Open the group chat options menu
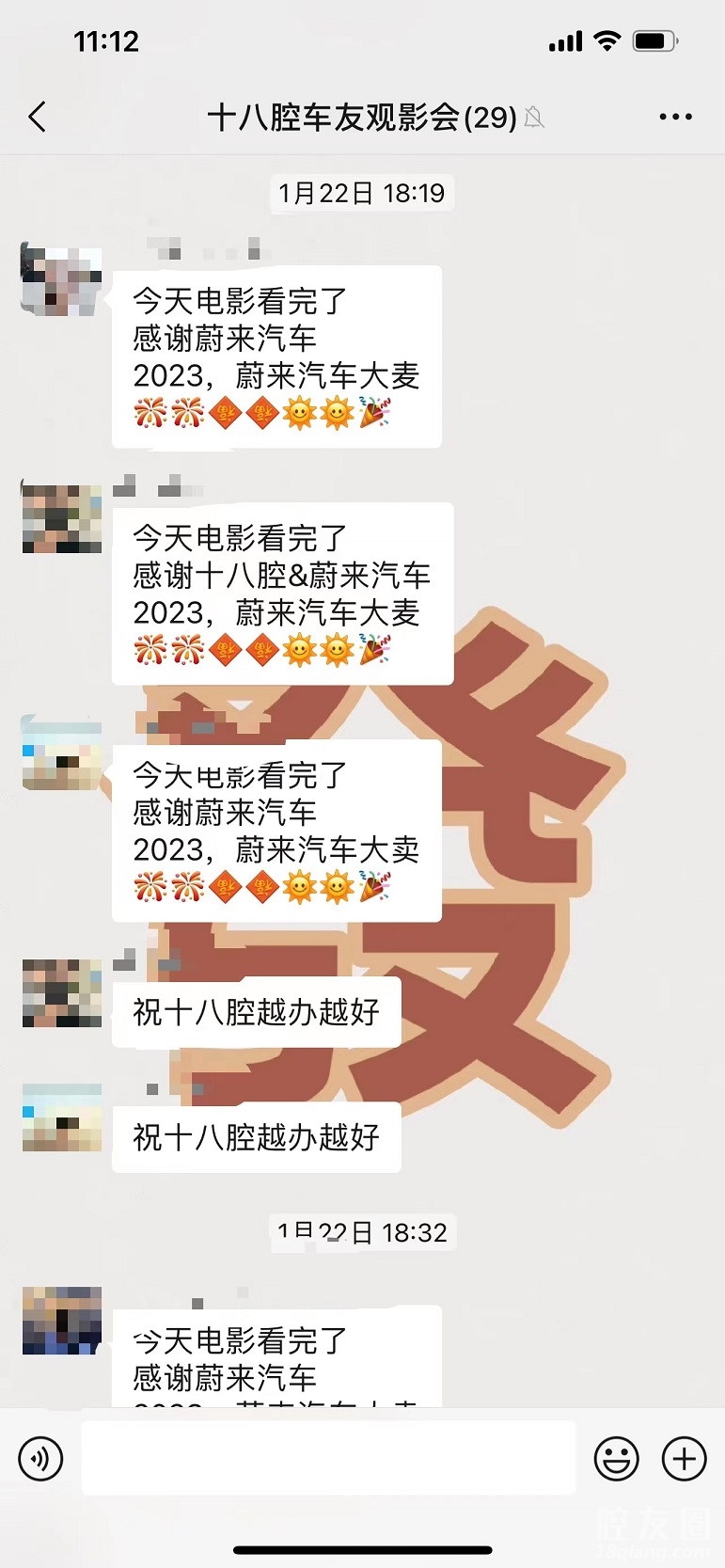 pos(675,118)
